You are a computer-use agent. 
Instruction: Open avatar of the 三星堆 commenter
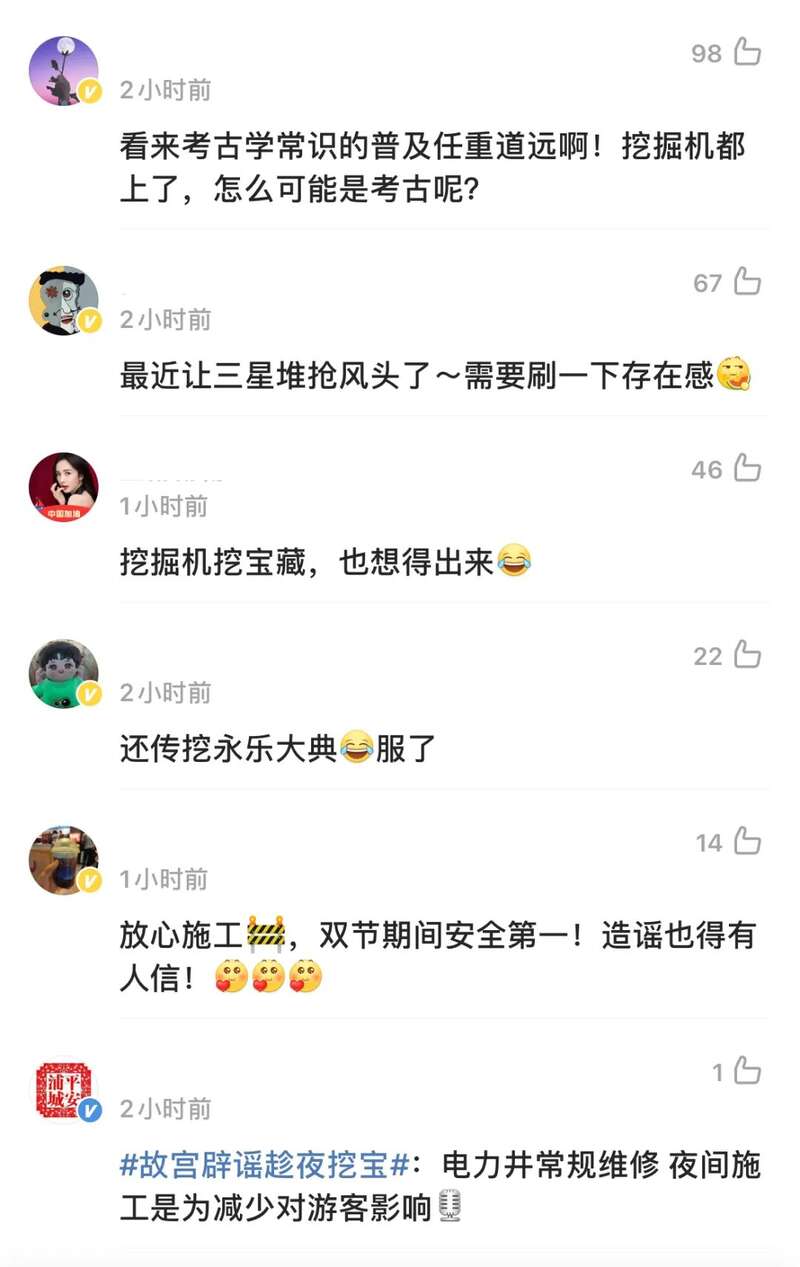(x=64, y=301)
